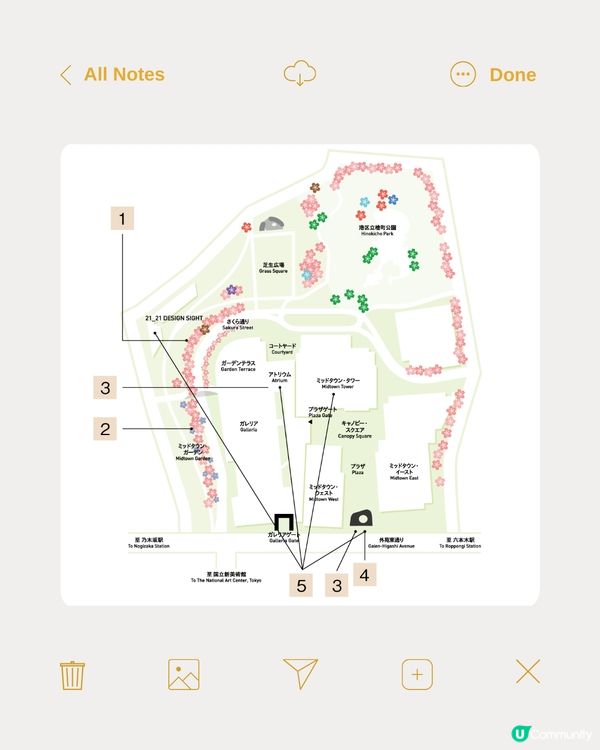Image resolution: width=600 pixels, height=750 pixels.
Task: Tap Done to finish editing
Action: pos(512,75)
